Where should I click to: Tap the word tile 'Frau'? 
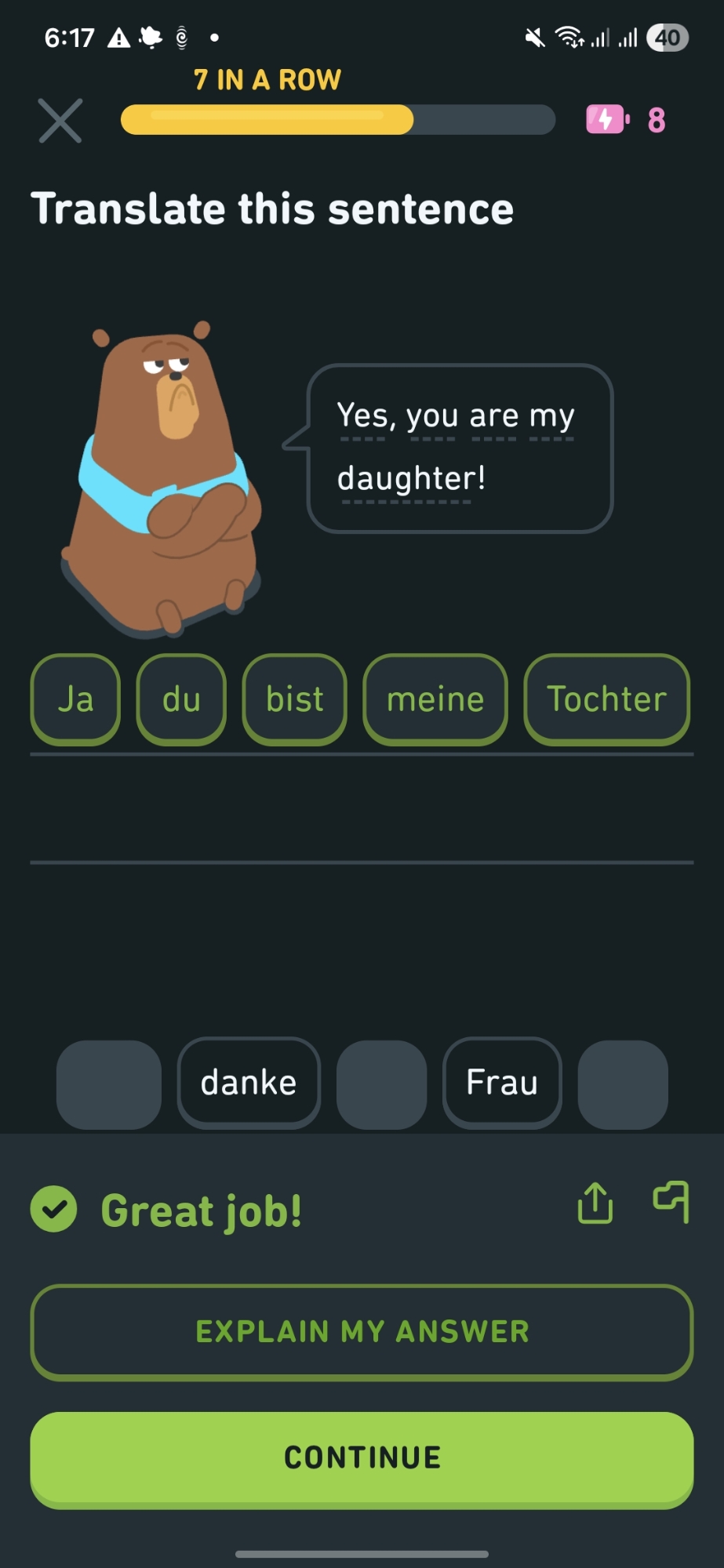click(x=502, y=1083)
